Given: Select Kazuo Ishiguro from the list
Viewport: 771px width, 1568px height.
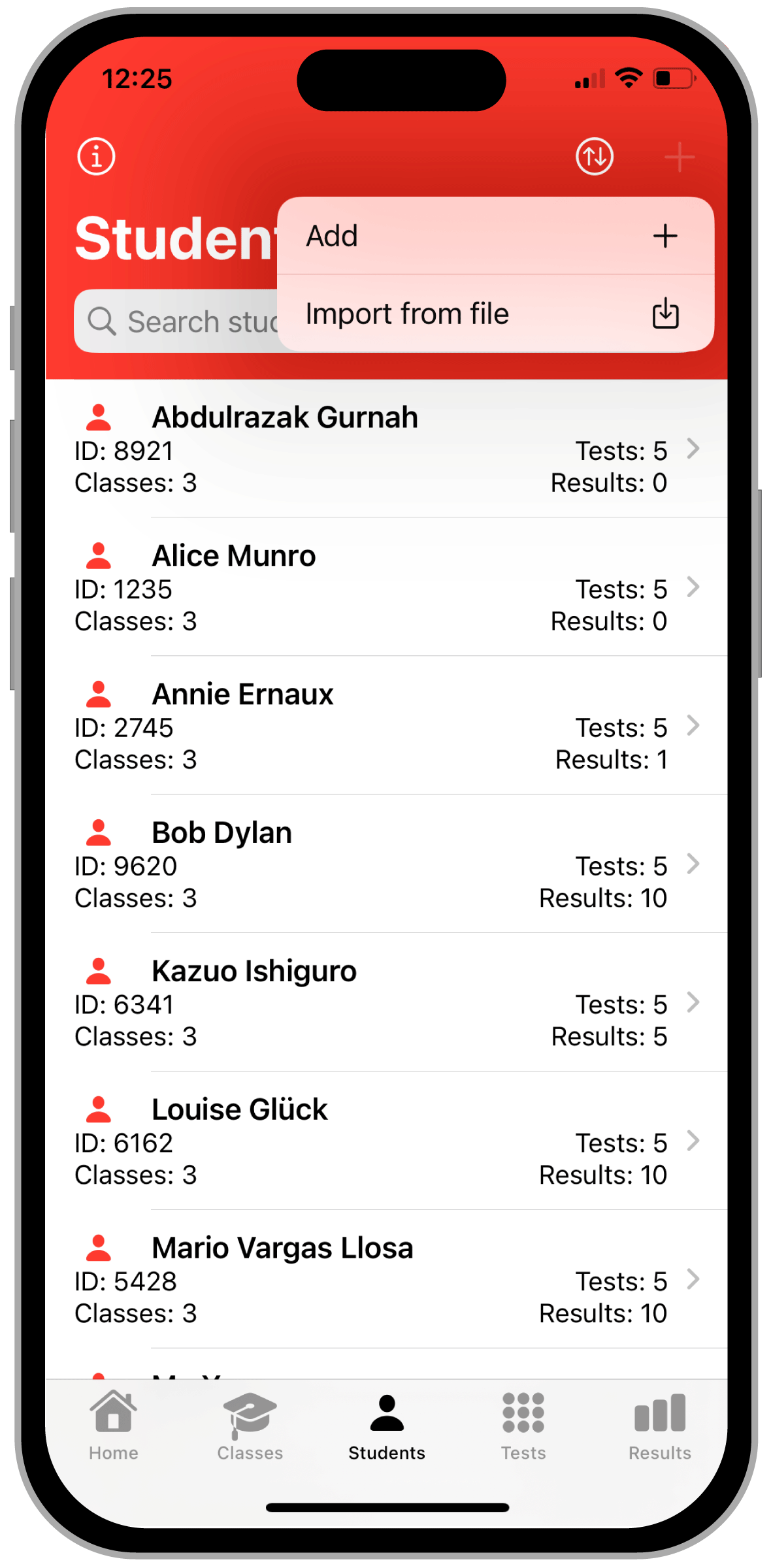Looking at the screenshot, I should (x=386, y=1003).
